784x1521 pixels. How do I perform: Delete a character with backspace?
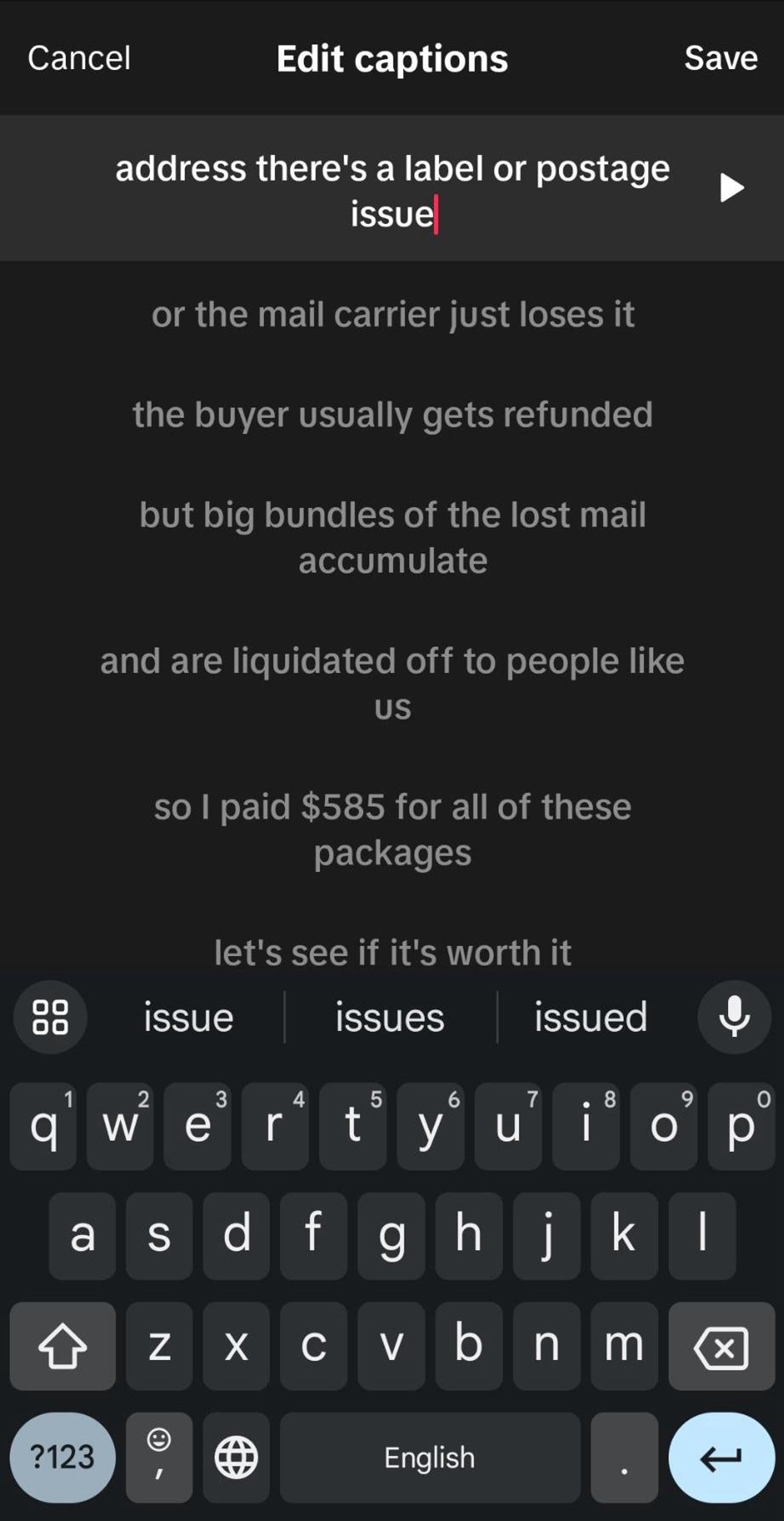click(721, 1347)
